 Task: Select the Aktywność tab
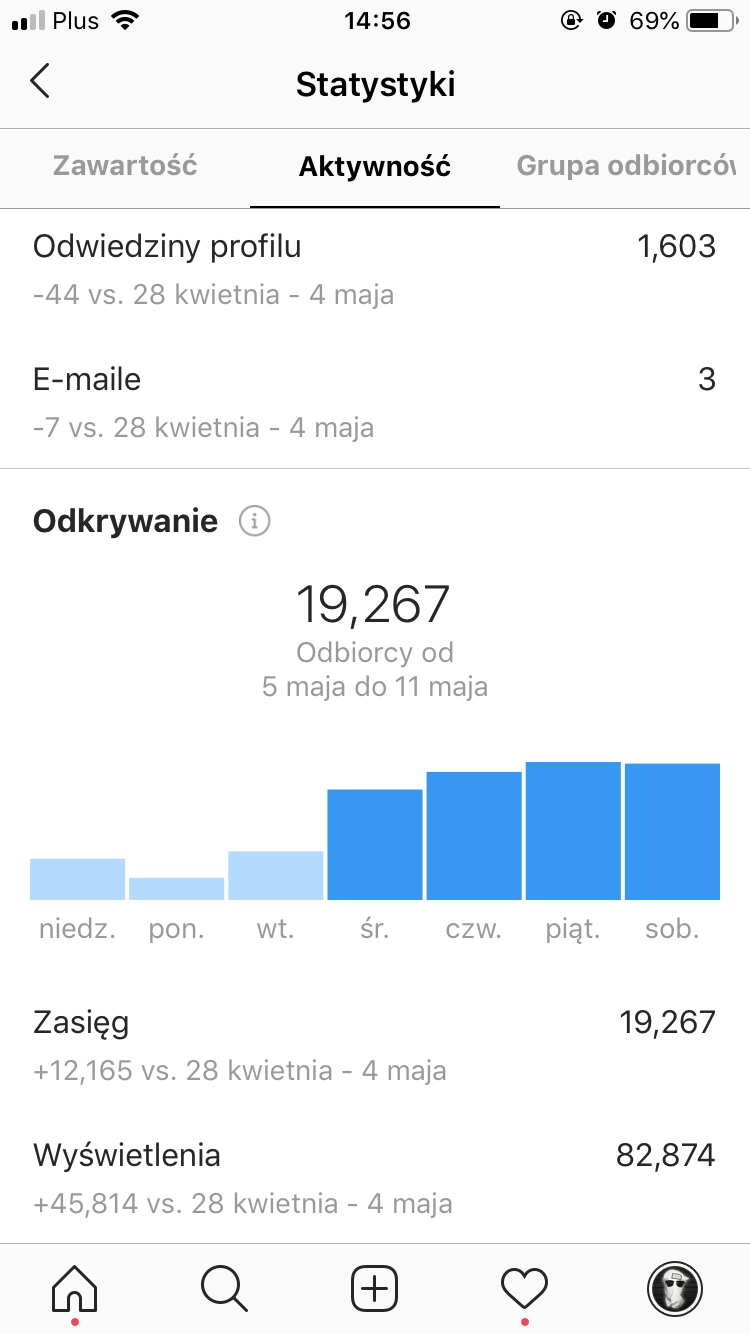tap(375, 167)
